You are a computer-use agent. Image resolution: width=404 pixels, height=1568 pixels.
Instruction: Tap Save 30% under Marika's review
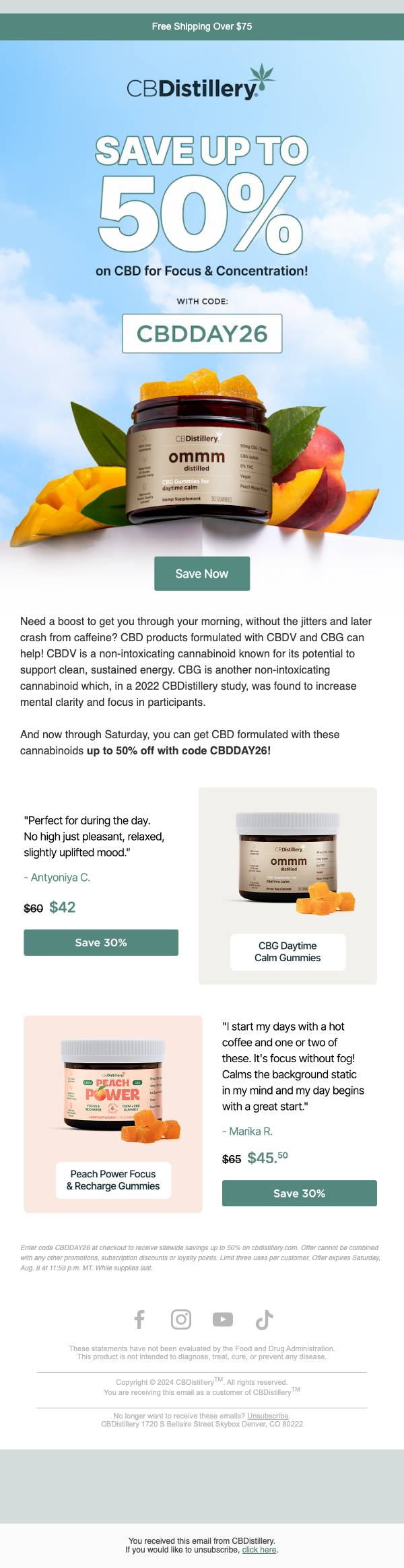300,1193
